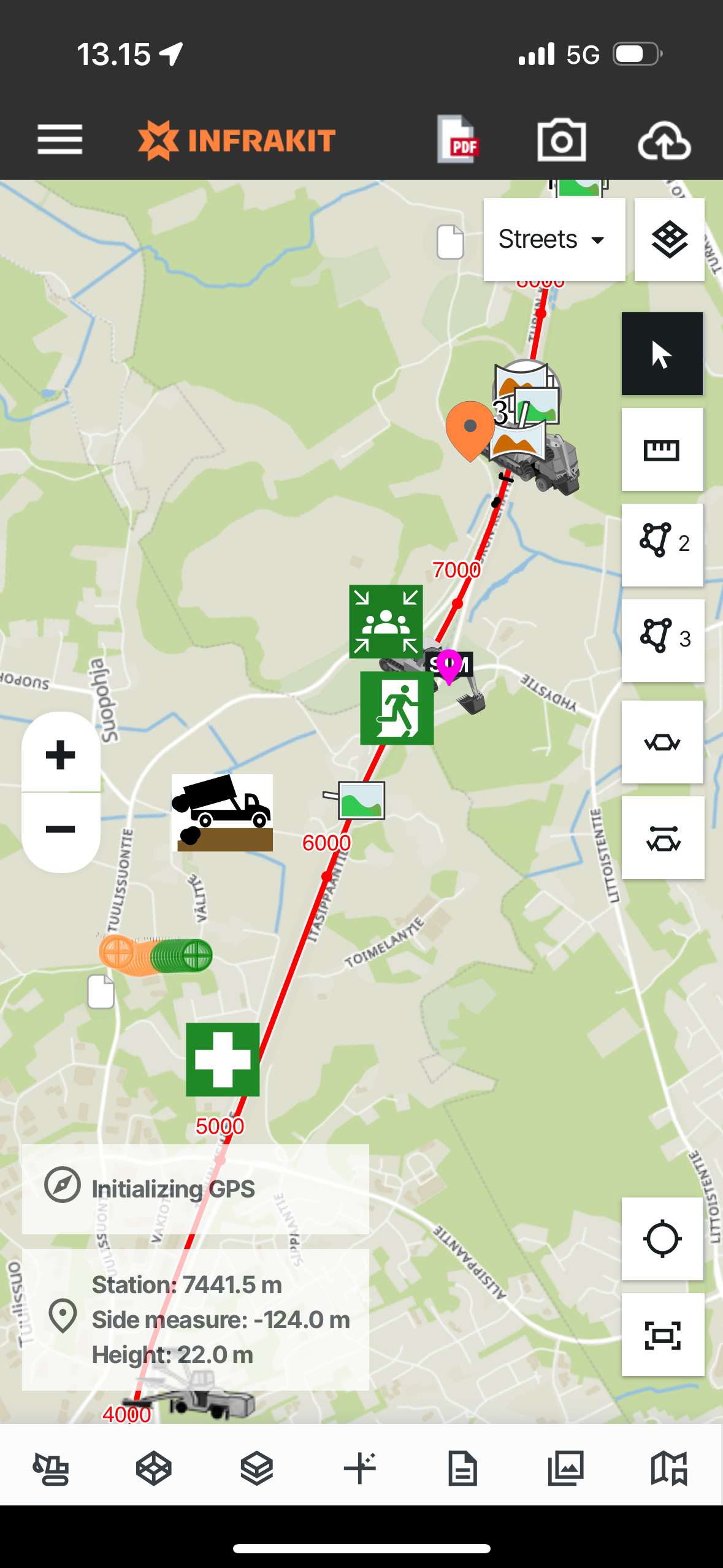This screenshot has height=1568, width=723.
Task: Open the map bookmarks tab
Action: pyautogui.click(x=668, y=1468)
